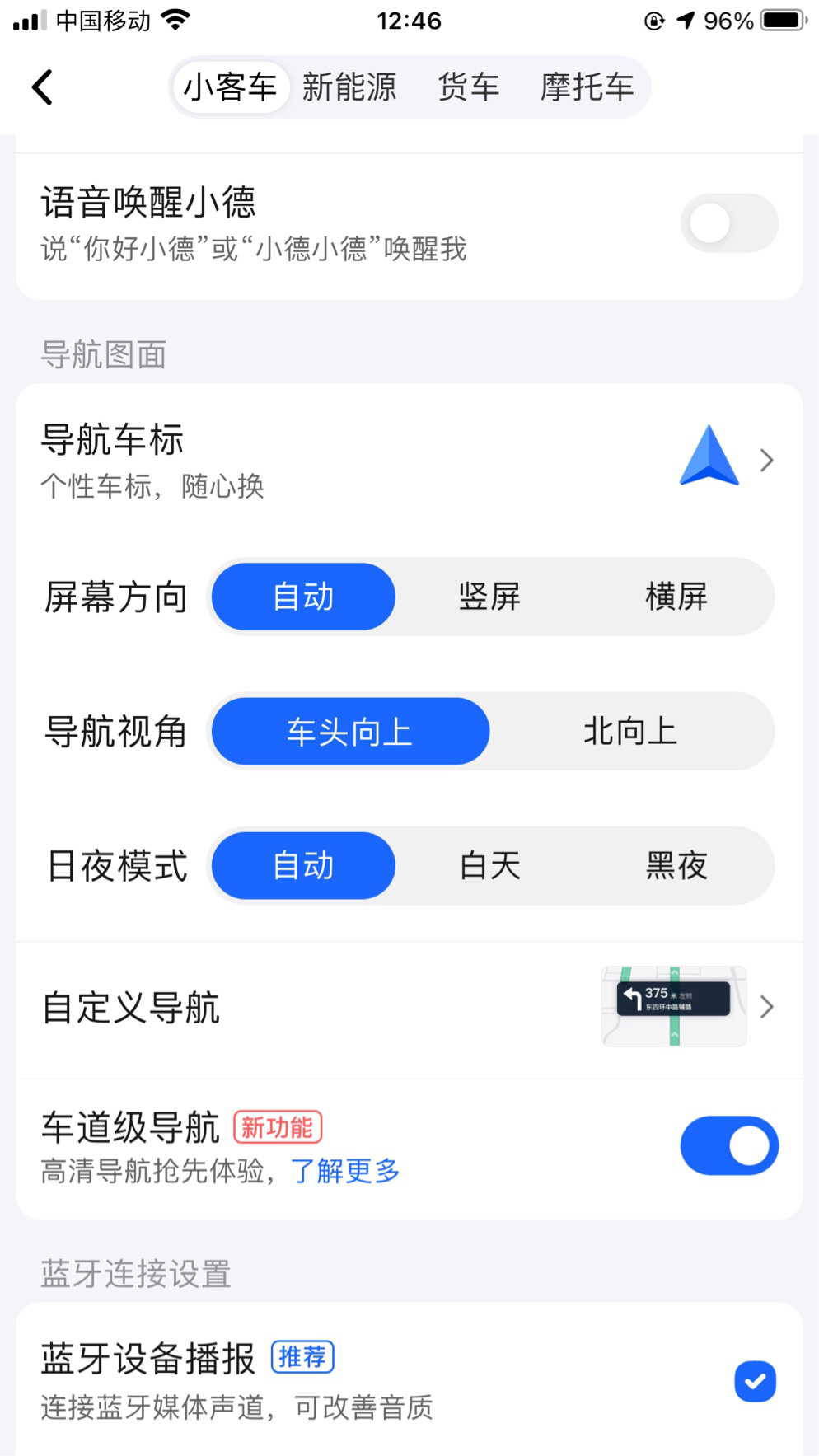Click the back arrow to return
819x1456 pixels.
point(43,86)
